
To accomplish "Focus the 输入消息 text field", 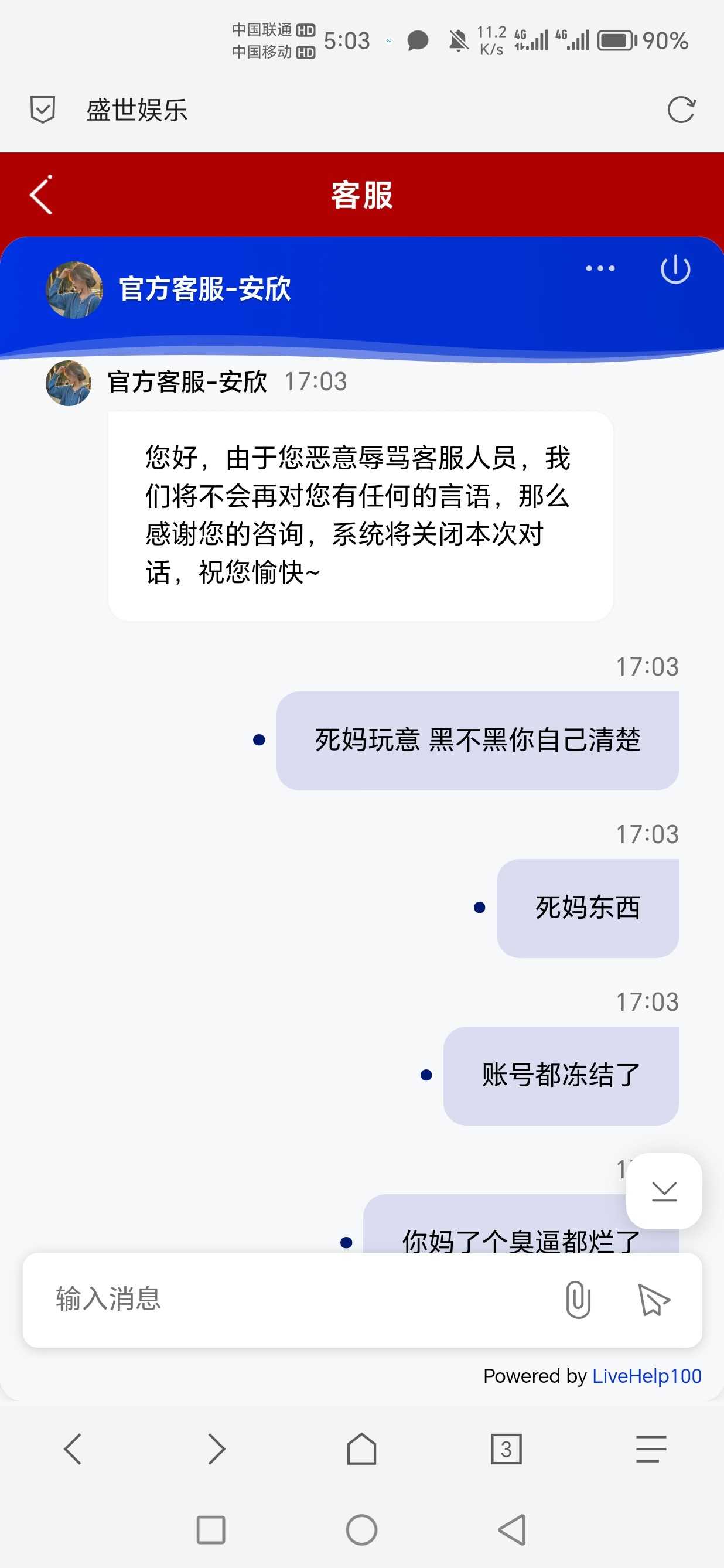I will [292, 1299].
